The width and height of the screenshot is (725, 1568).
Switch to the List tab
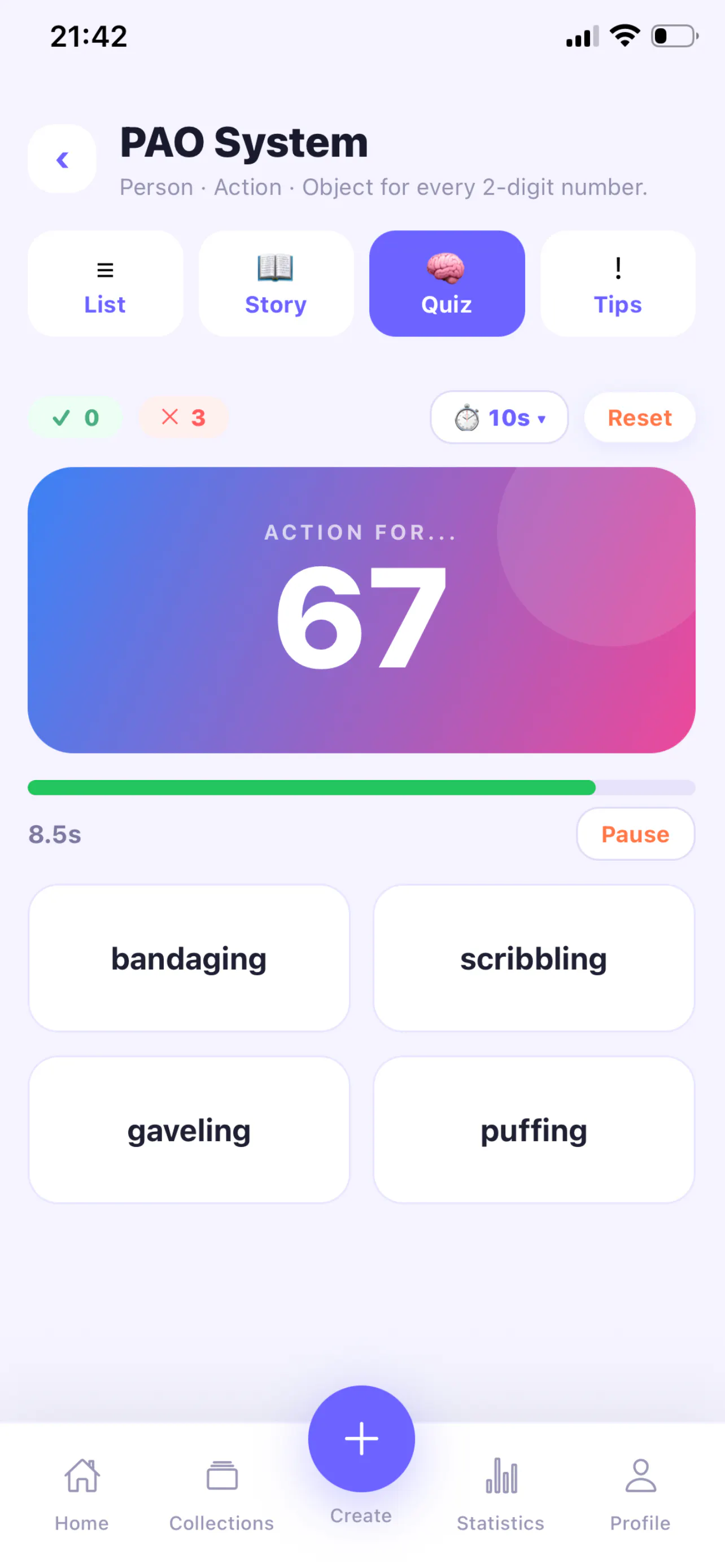click(x=106, y=284)
